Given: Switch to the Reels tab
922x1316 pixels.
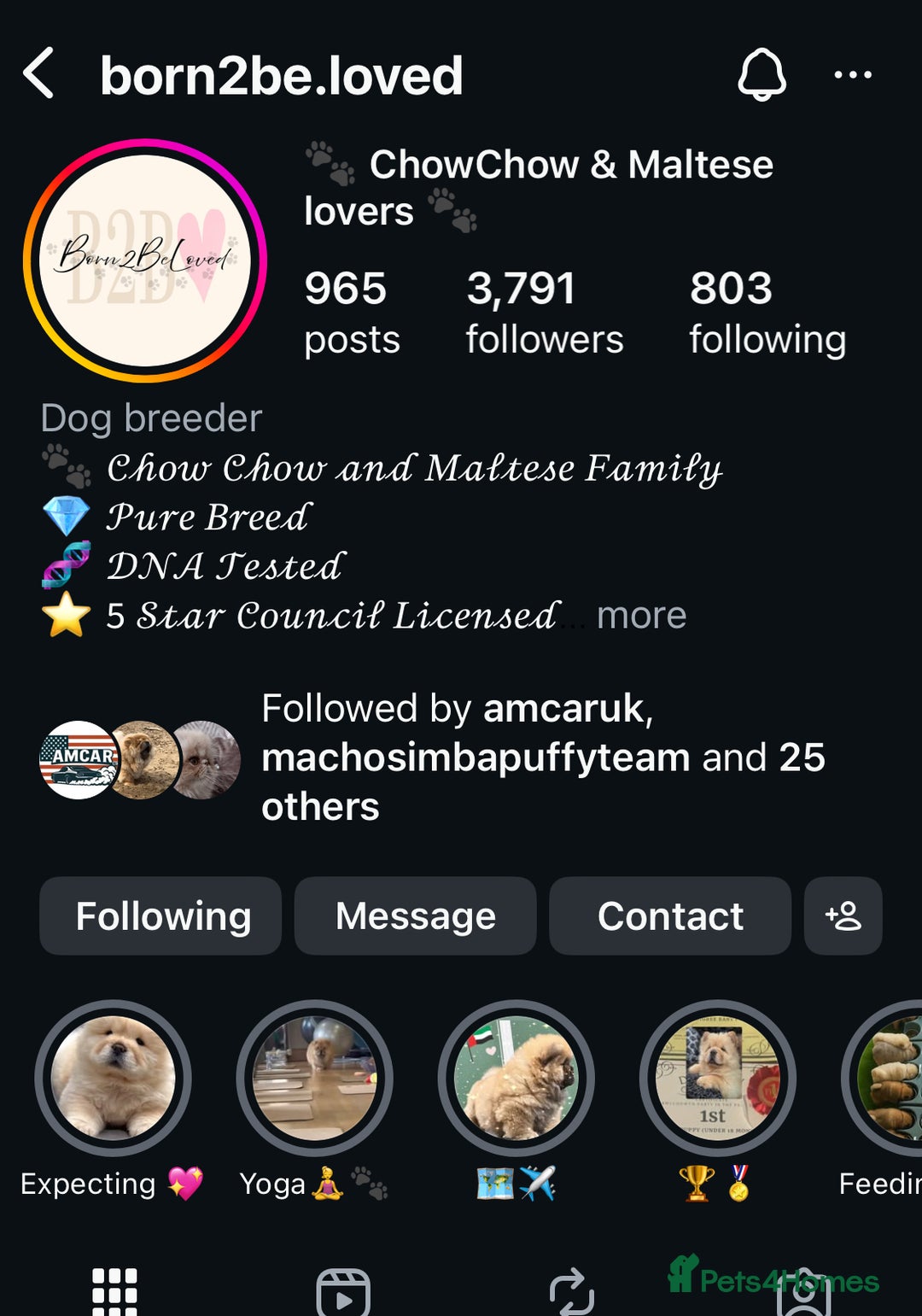Looking at the screenshot, I should (x=343, y=1291).
